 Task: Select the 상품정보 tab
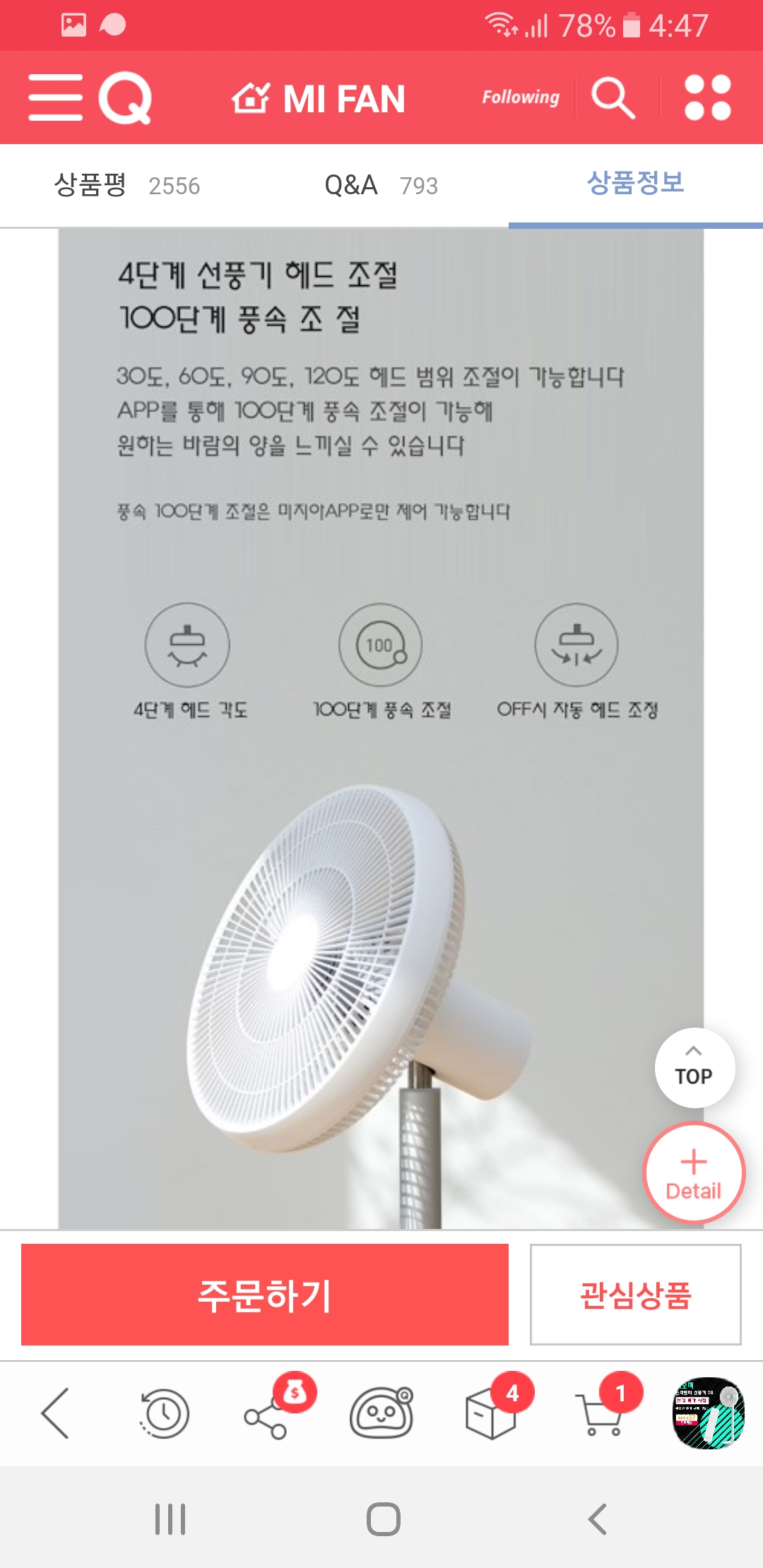point(636,184)
